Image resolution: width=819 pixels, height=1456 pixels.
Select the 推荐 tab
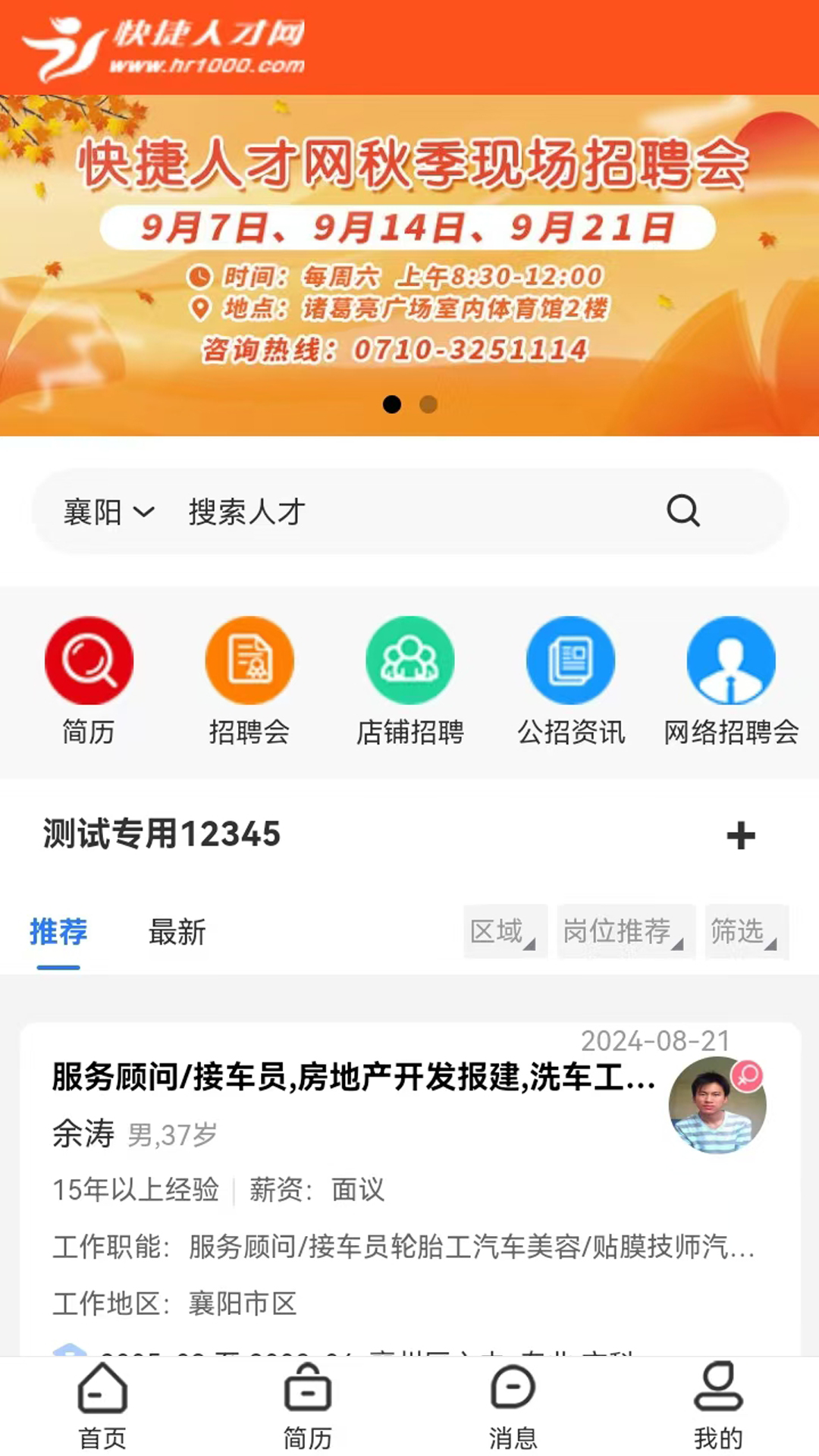pos(58,934)
